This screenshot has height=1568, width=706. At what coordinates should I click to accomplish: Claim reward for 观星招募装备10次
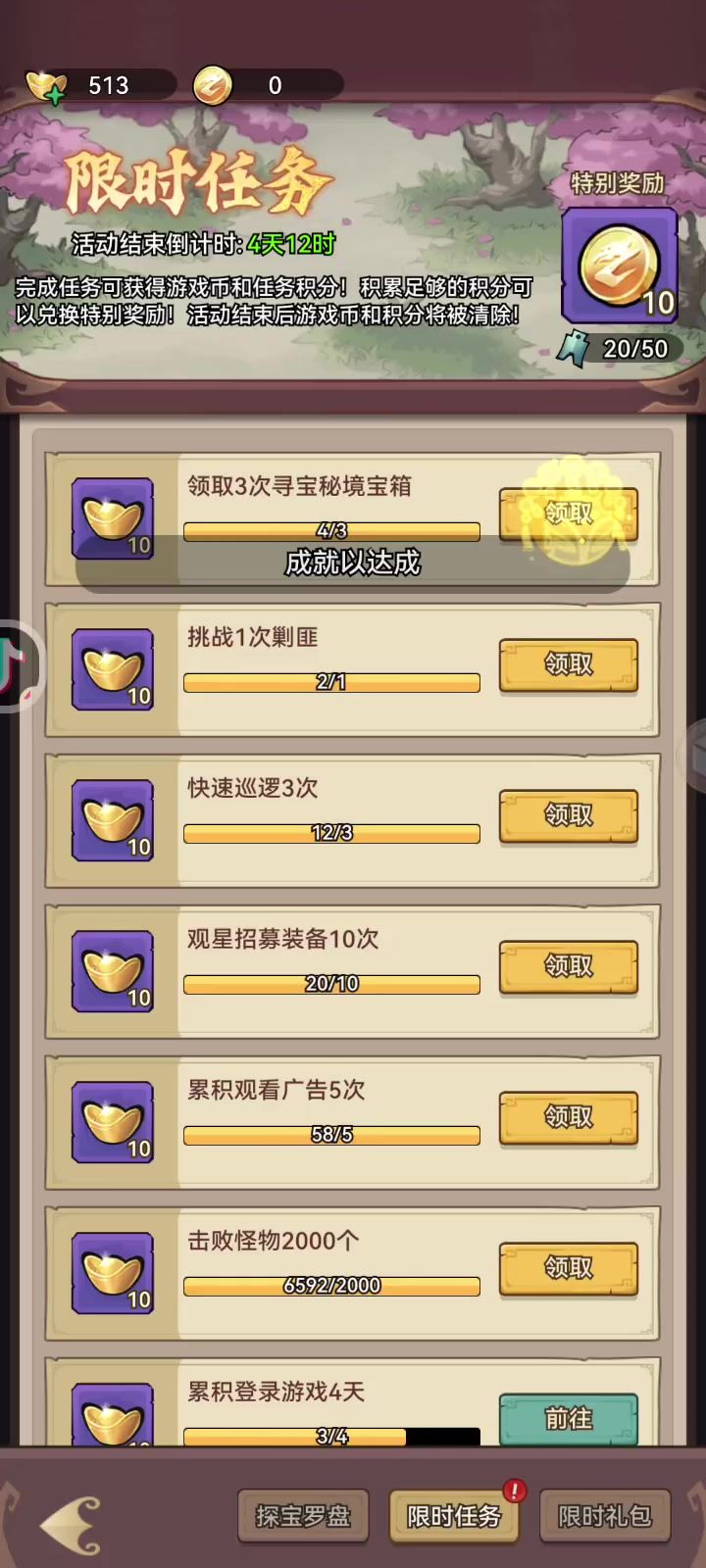pos(569,967)
